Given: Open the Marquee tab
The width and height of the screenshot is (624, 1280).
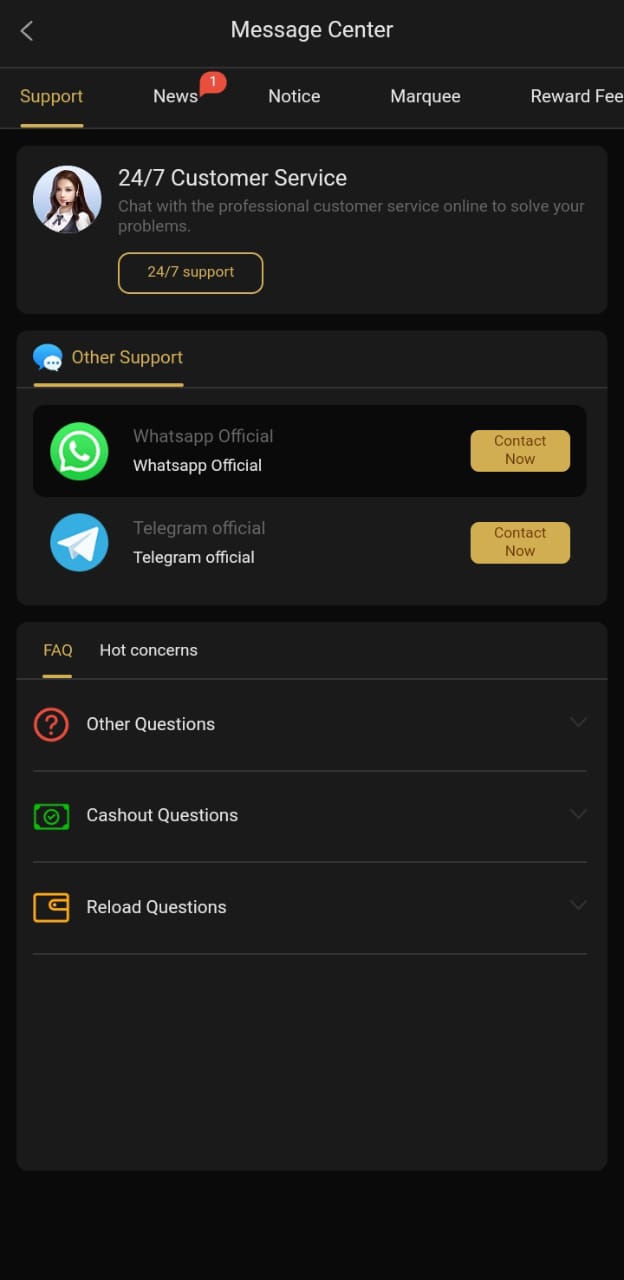Looking at the screenshot, I should tap(425, 96).
